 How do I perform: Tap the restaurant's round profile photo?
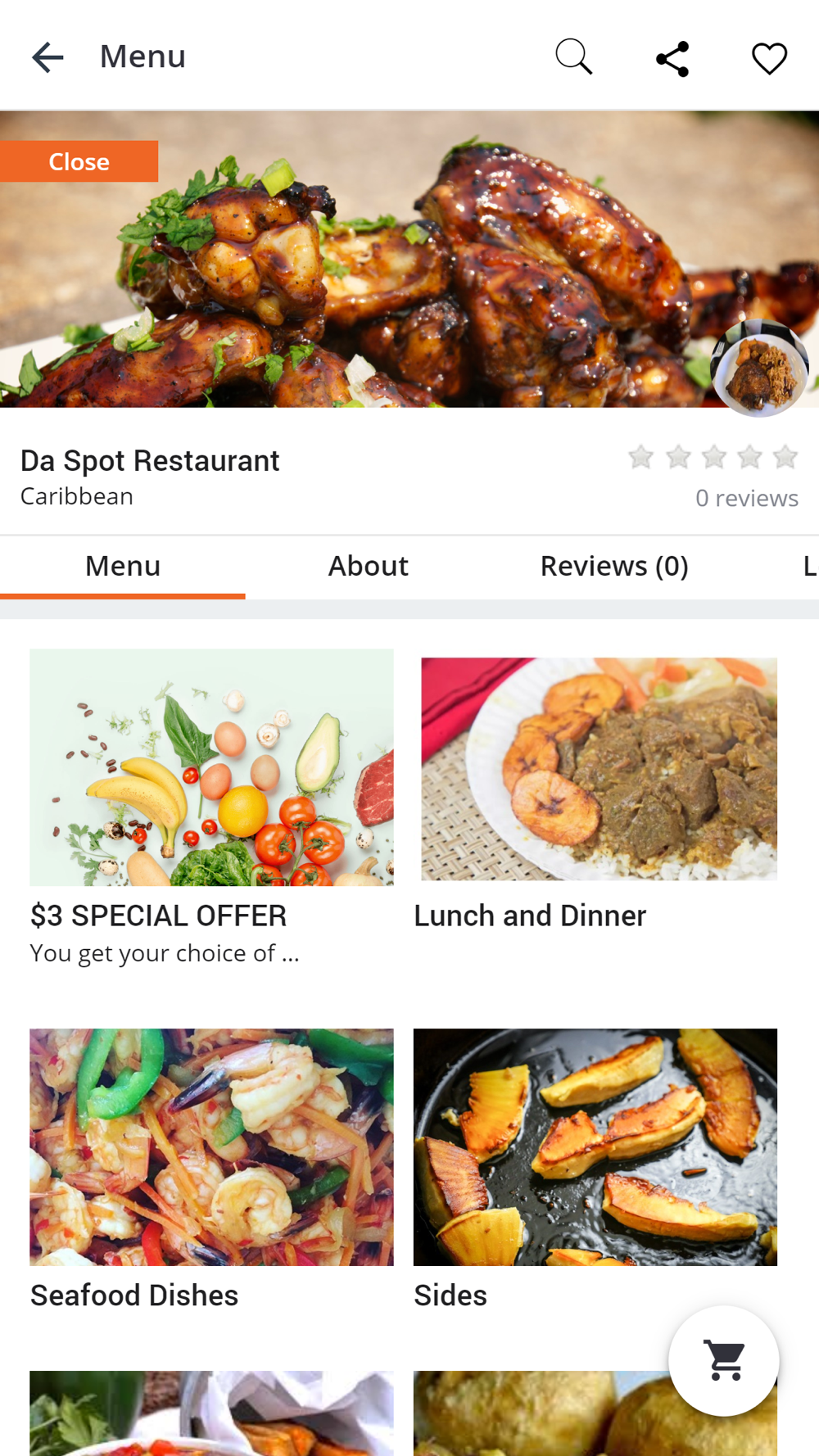pos(759,369)
